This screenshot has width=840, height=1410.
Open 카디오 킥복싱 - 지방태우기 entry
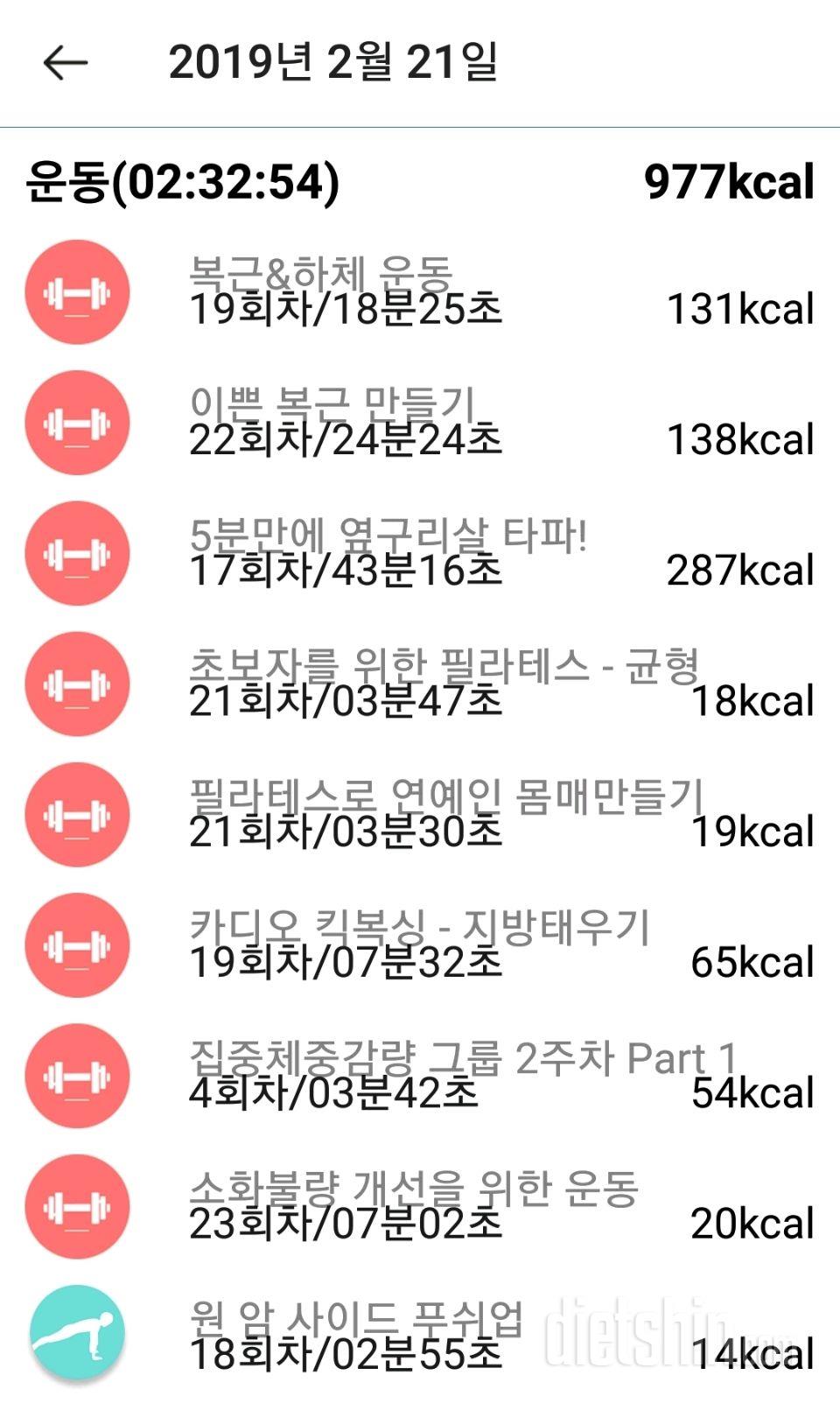[420, 945]
